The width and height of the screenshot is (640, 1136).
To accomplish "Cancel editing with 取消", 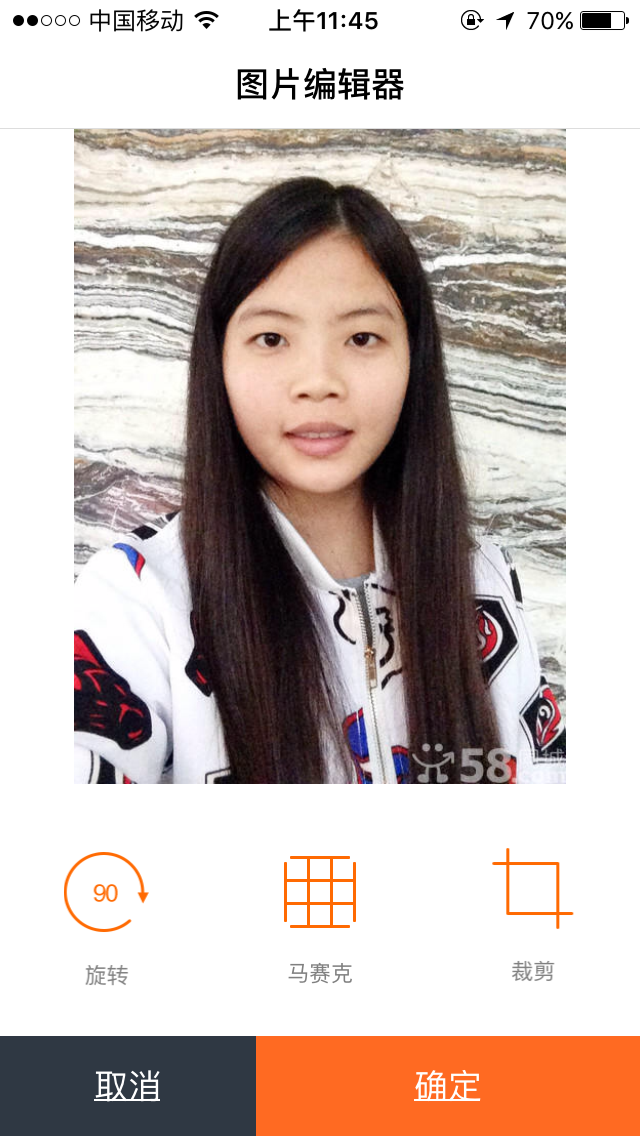I will [128, 1086].
